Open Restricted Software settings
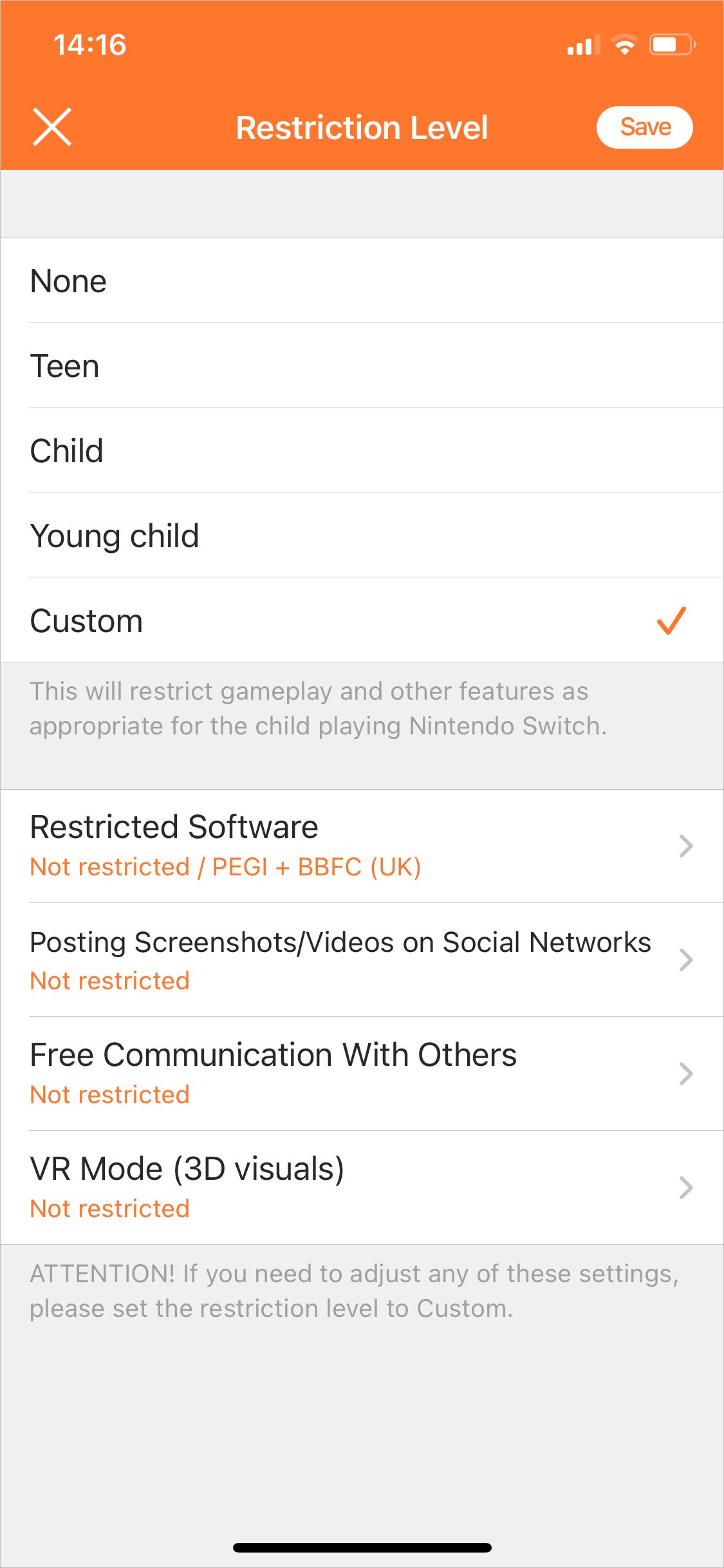 point(362,846)
